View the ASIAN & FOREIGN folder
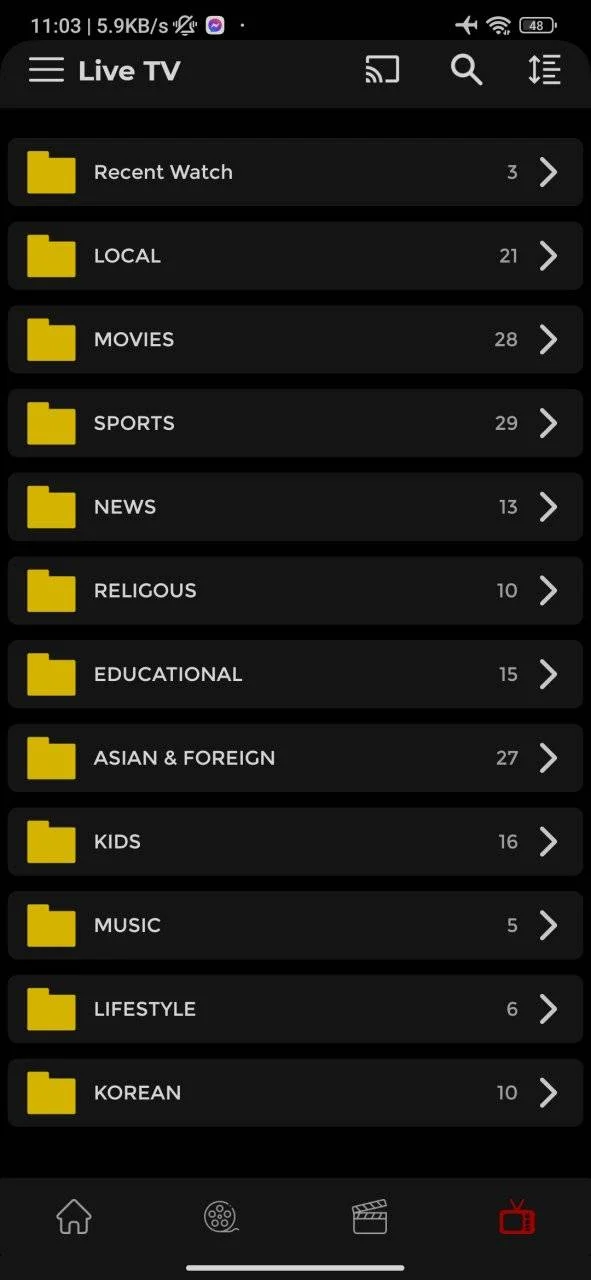591x1280 pixels. tap(295, 758)
